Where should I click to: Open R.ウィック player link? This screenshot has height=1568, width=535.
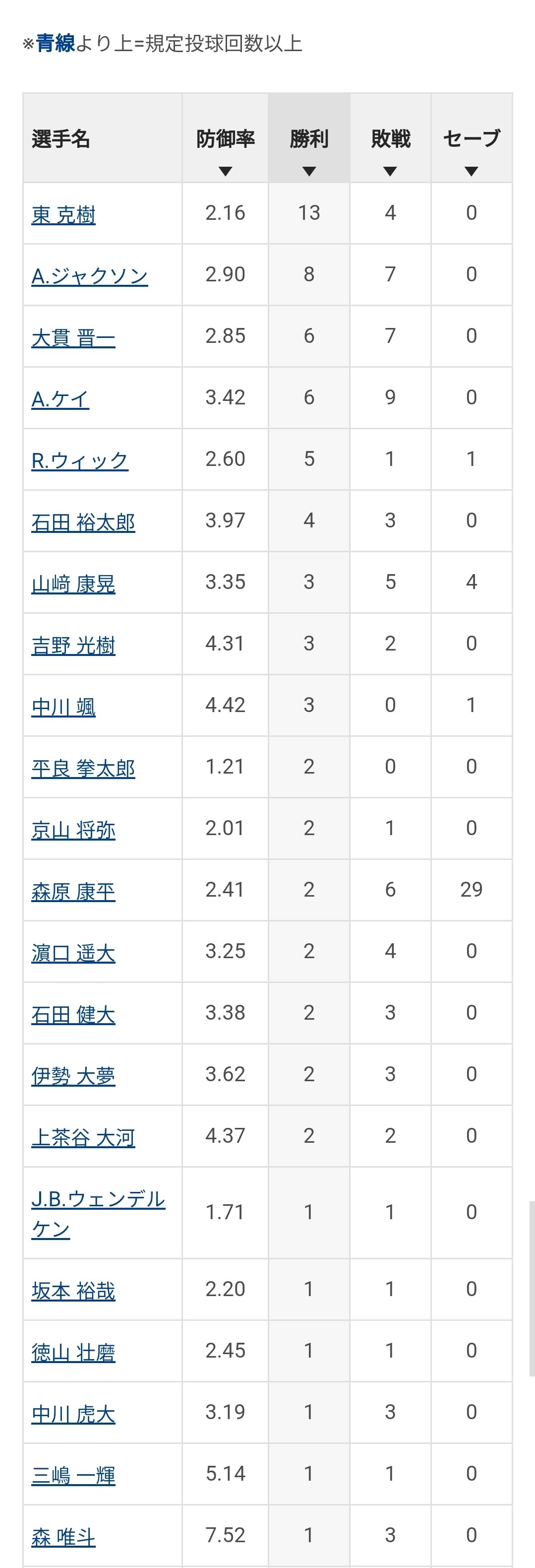tap(80, 461)
